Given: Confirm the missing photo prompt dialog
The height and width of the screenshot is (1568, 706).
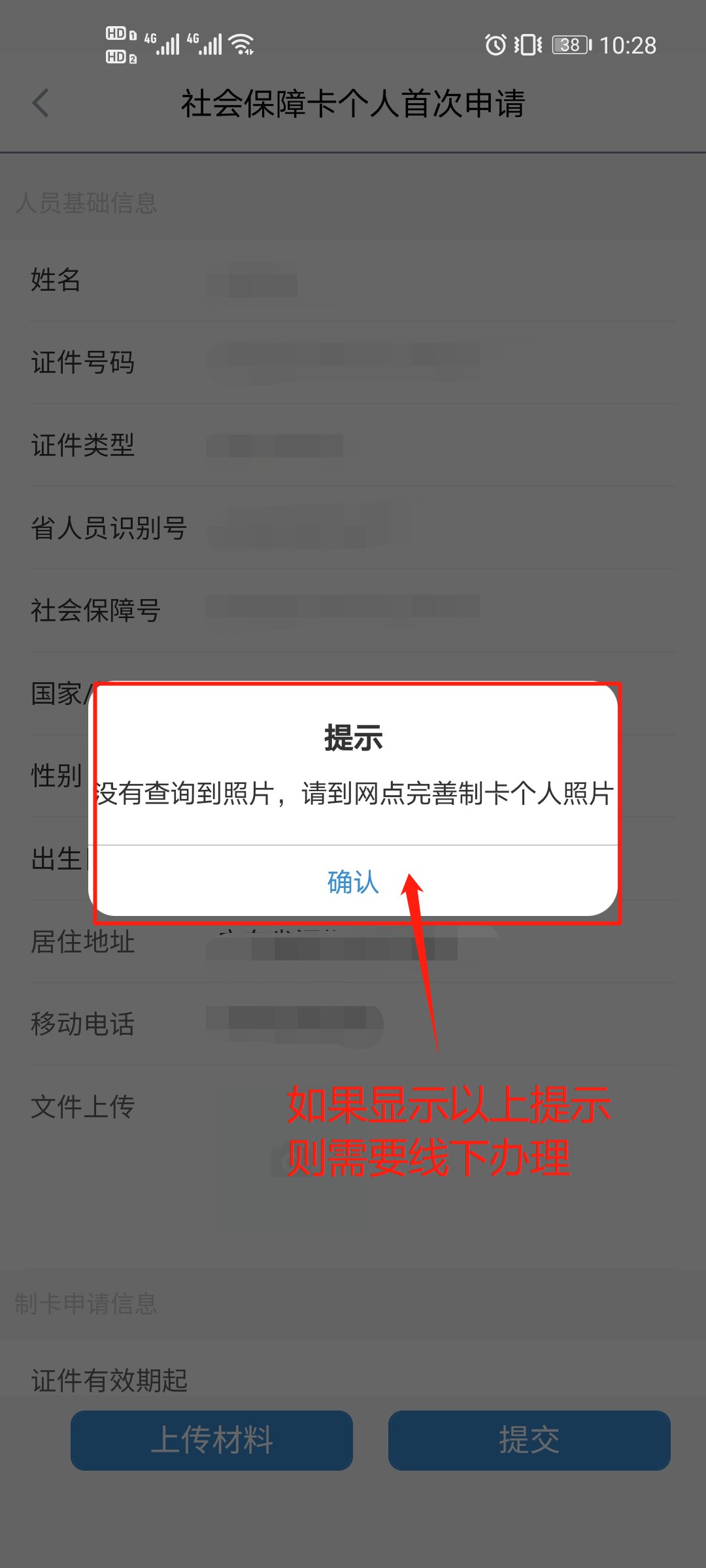Looking at the screenshot, I should 353,882.
